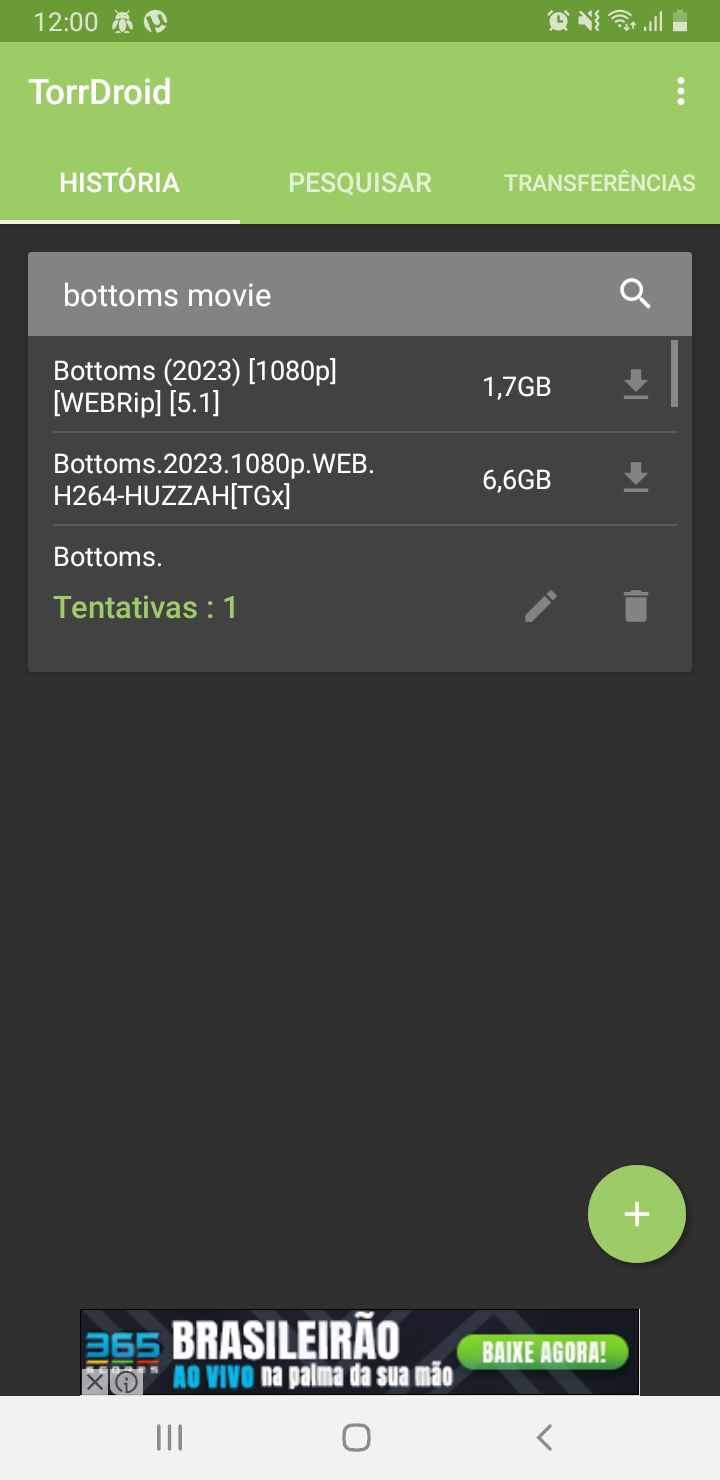Edit the Bottoms search entry
720x1480 pixels.
[x=541, y=607]
